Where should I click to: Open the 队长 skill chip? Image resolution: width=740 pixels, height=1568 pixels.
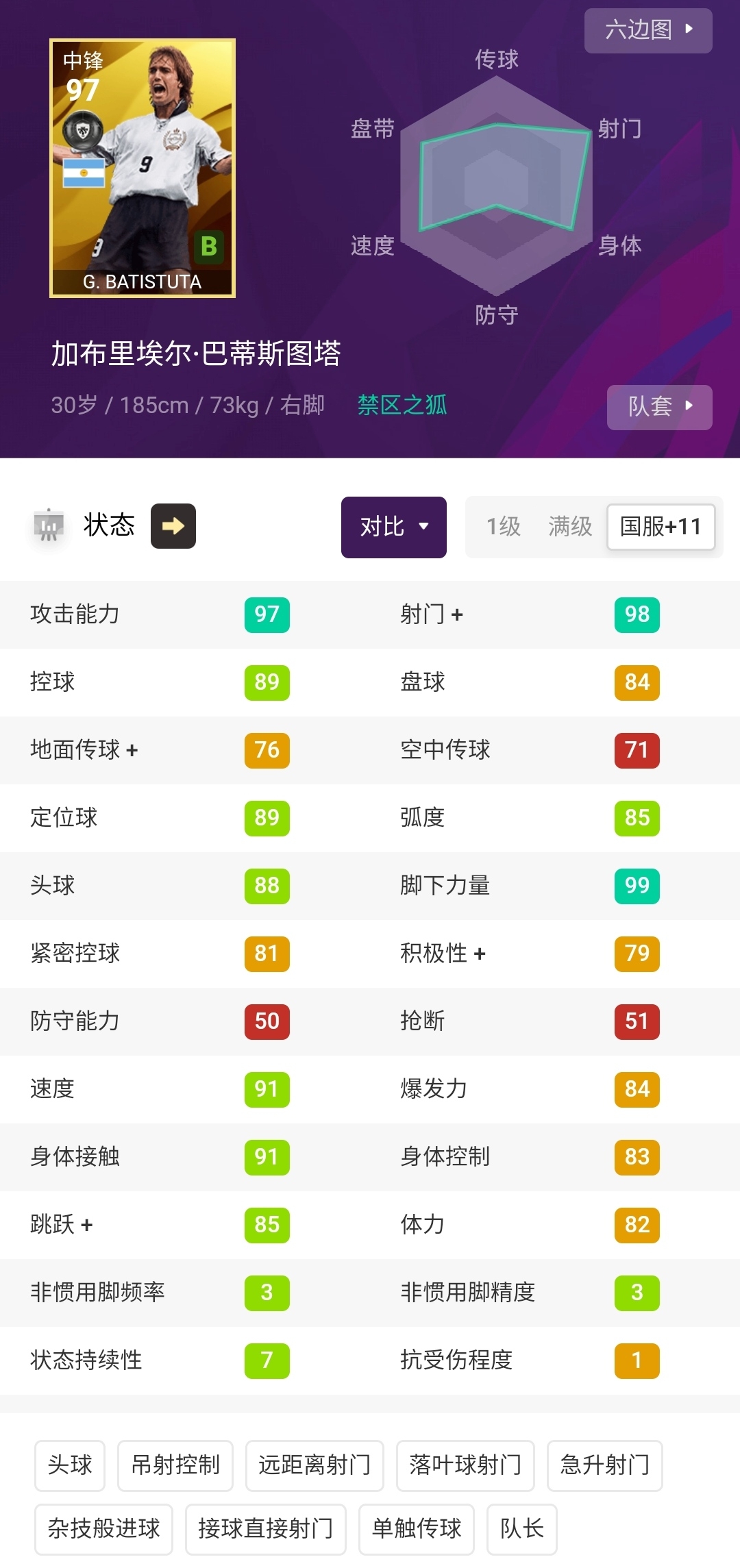pyautogui.click(x=521, y=1529)
